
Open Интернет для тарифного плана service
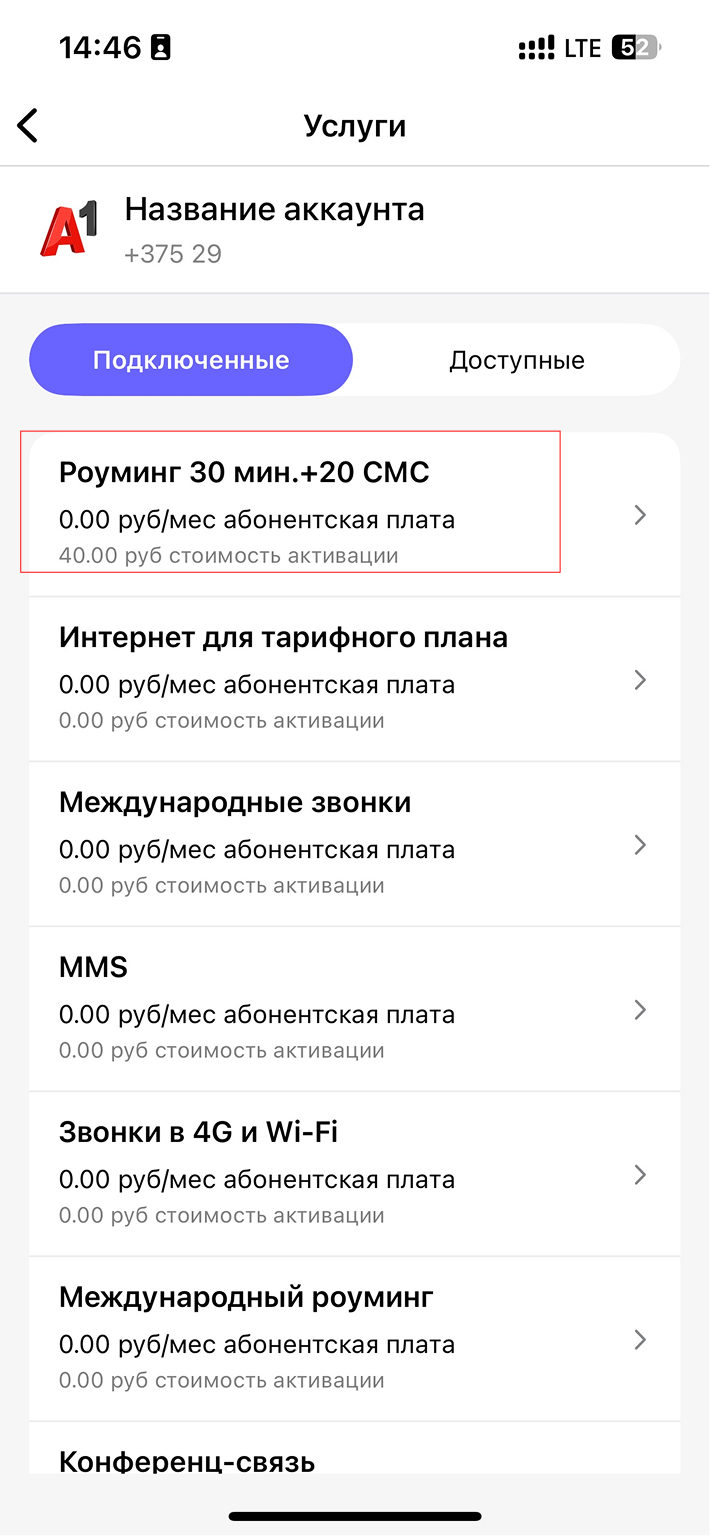tap(354, 679)
